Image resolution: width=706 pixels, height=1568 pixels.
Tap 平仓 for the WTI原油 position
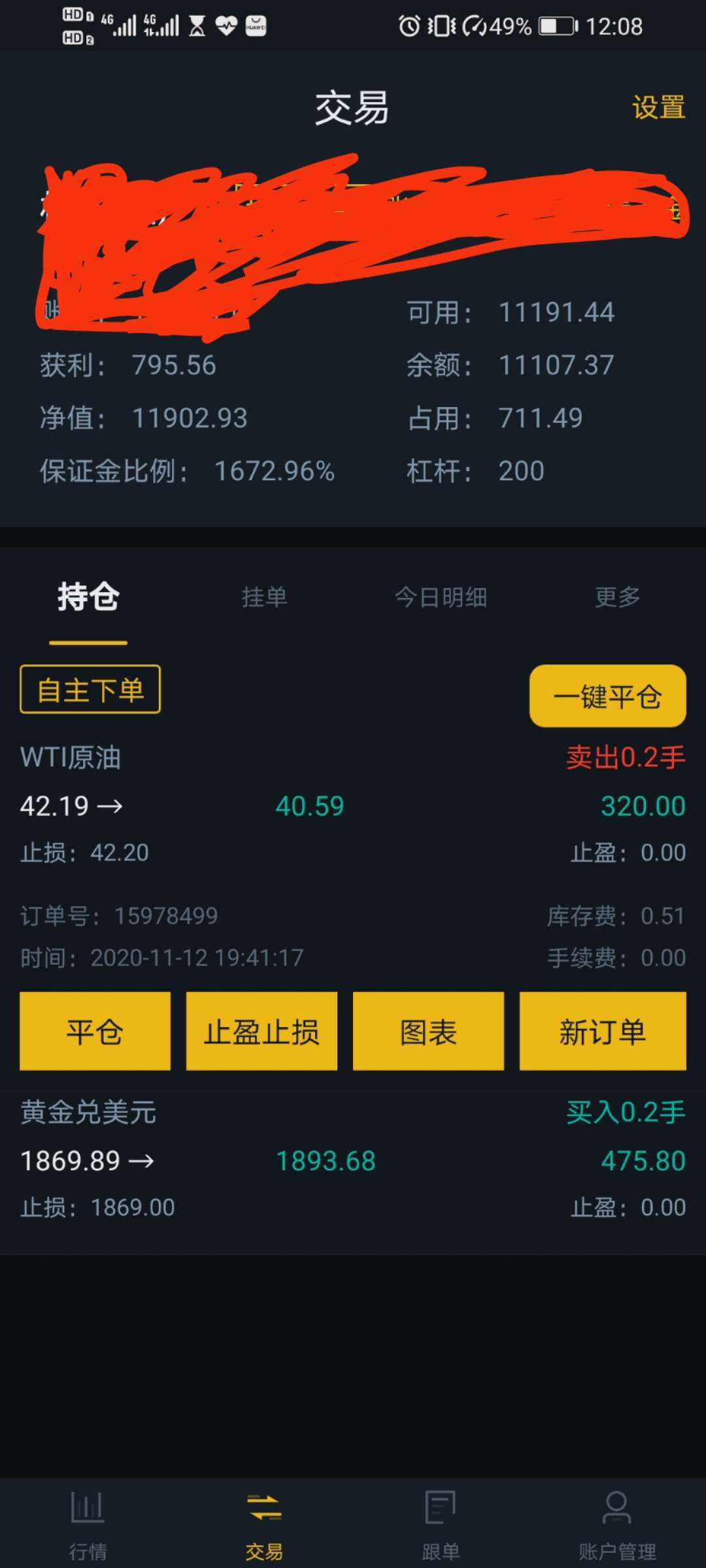point(95,1032)
